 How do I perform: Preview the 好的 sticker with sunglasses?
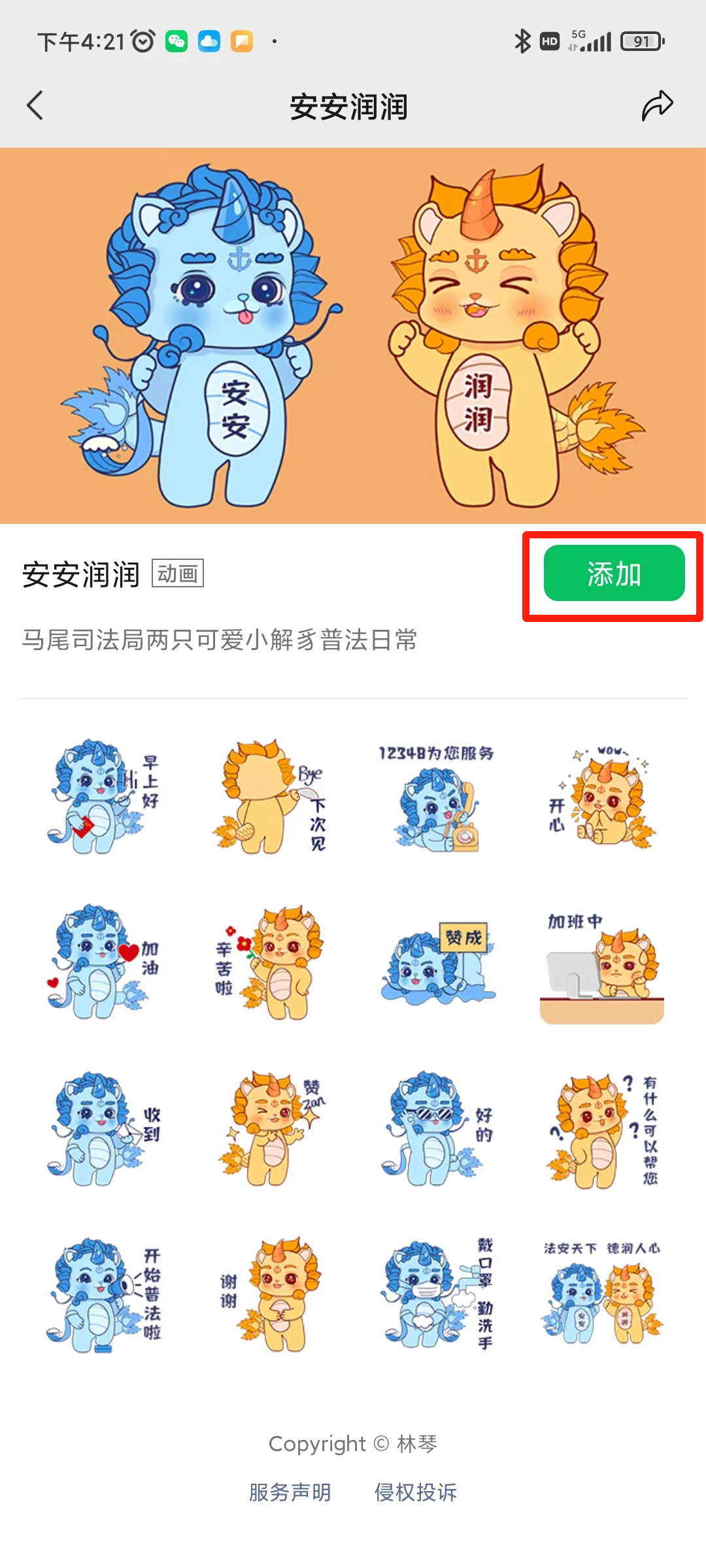[x=437, y=1129]
